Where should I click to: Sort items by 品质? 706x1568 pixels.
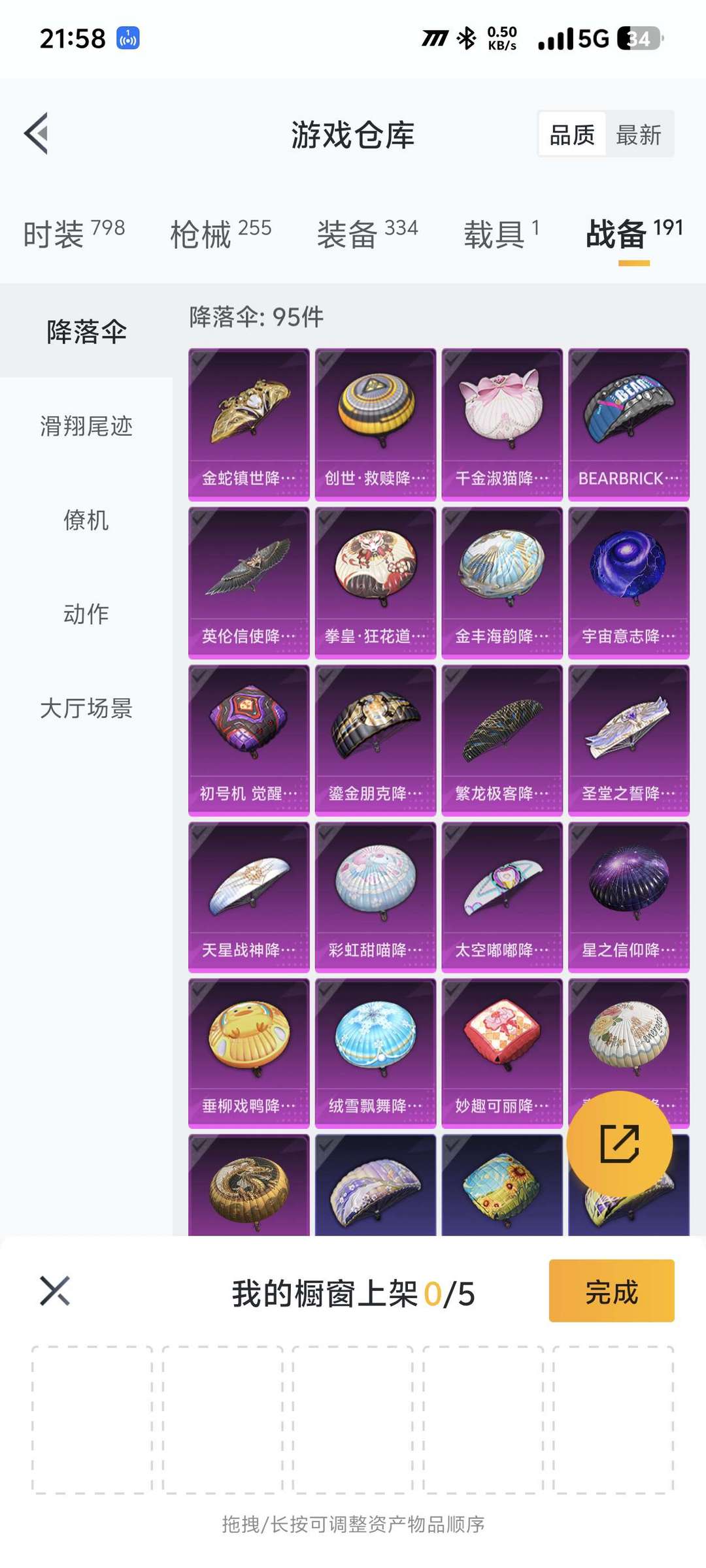pyautogui.click(x=572, y=135)
